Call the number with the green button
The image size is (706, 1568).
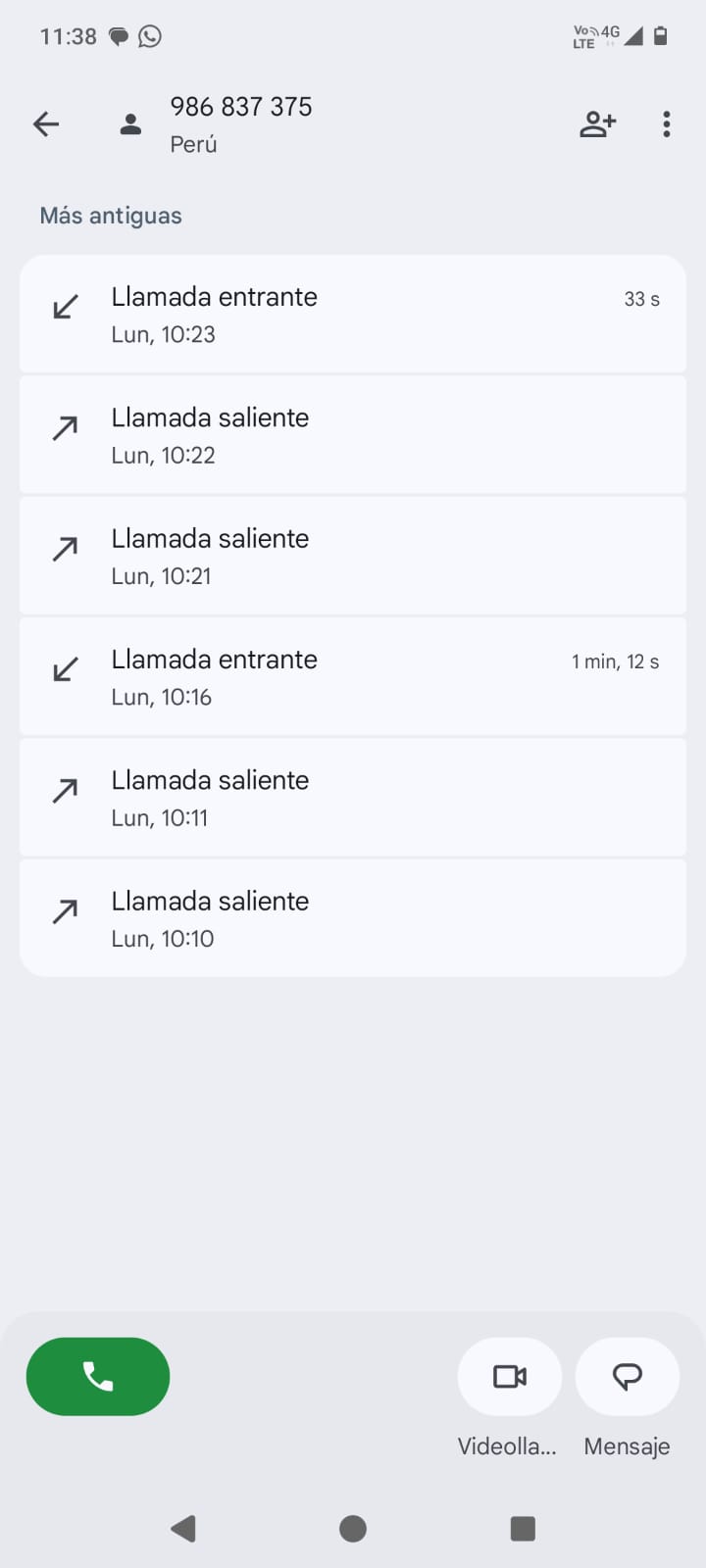point(98,1376)
